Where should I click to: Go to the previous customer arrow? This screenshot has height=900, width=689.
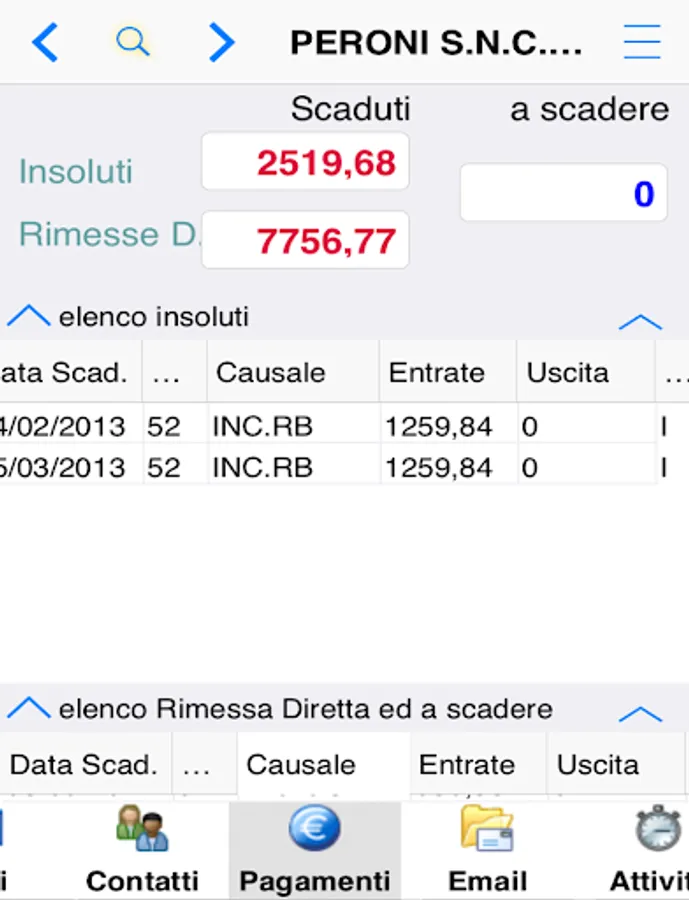pos(45,42)
